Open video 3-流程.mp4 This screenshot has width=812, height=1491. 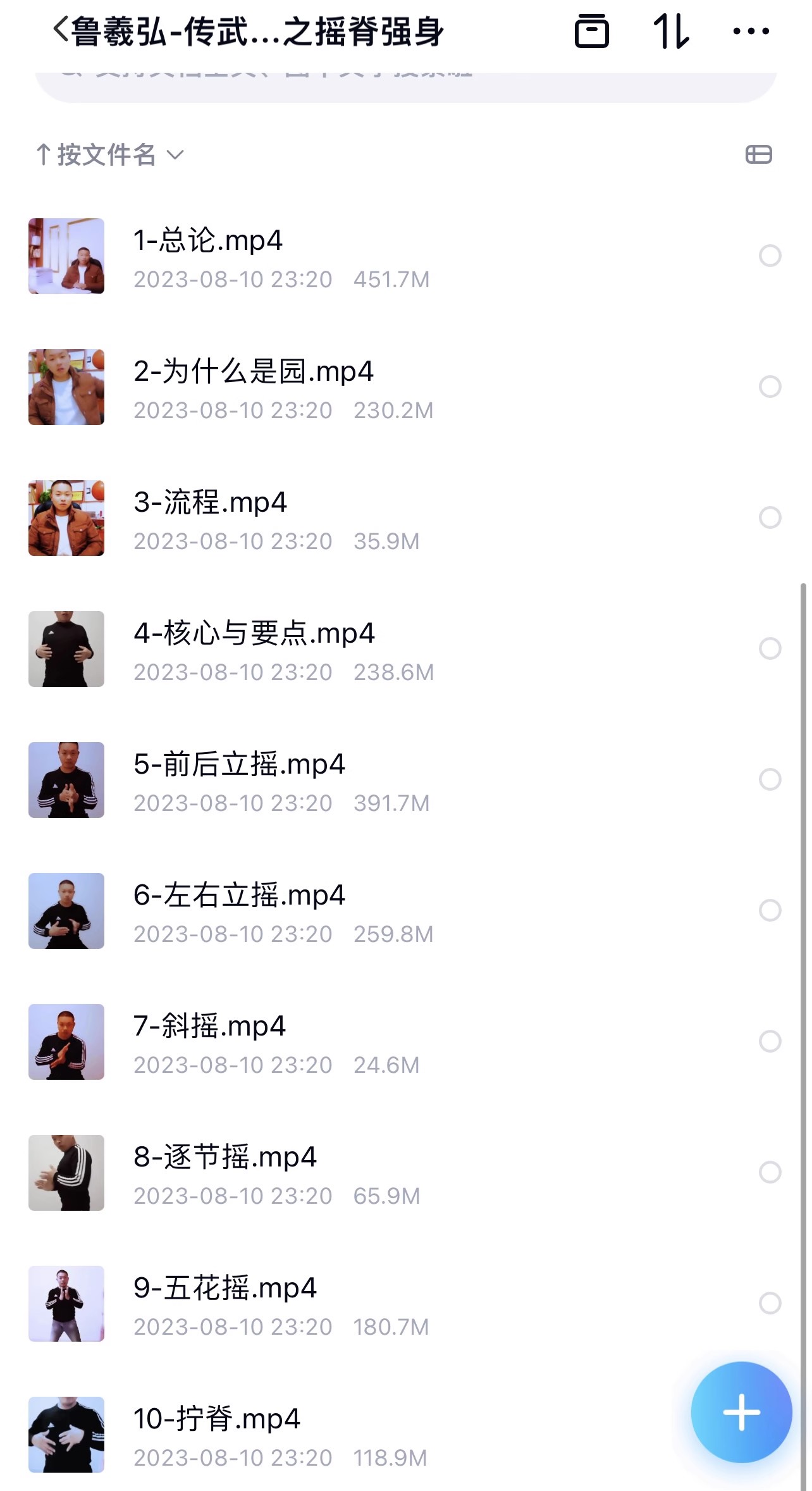210,504
